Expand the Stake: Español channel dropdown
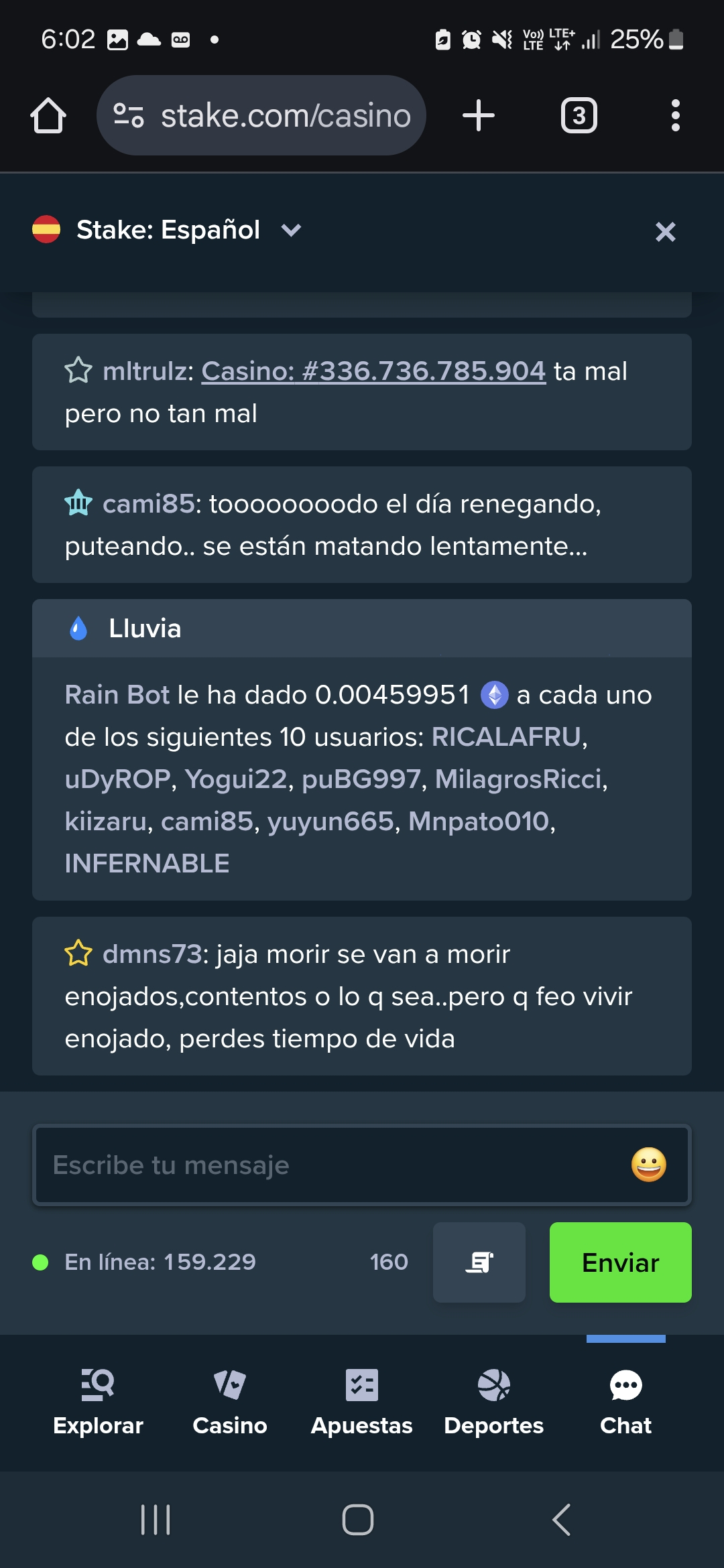The width and height of the screenshot is (724, 1568). click(x=291, y=231)
